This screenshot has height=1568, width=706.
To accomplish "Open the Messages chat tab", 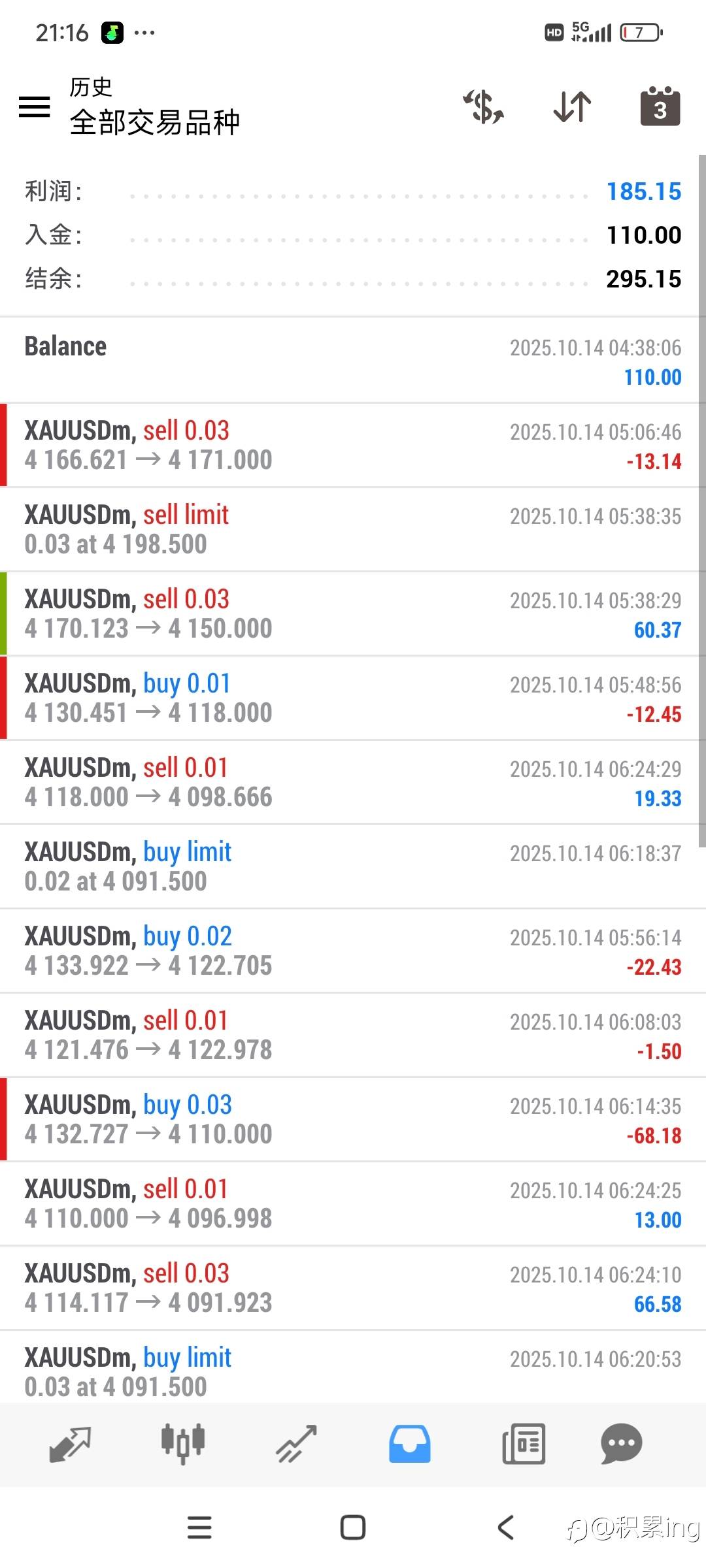I will [x=621, y=1444].
